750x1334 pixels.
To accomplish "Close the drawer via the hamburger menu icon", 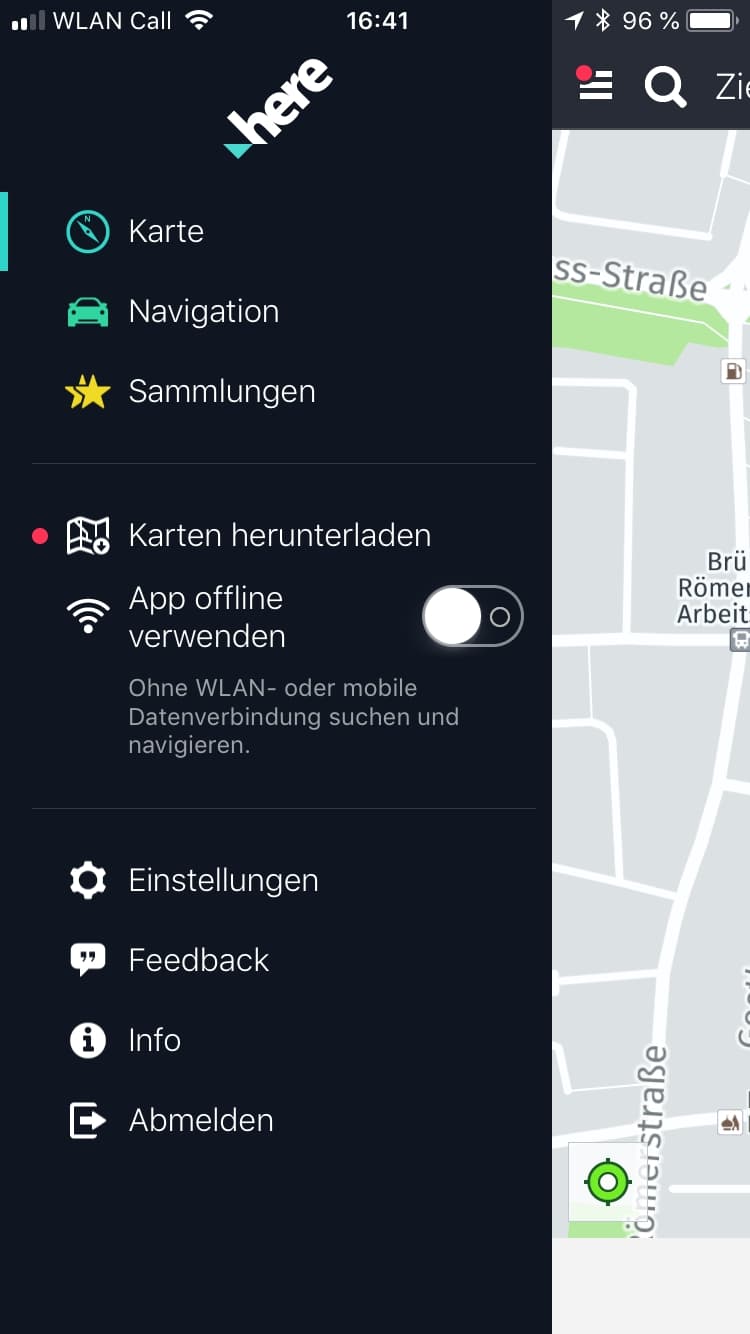I will 595,84.
